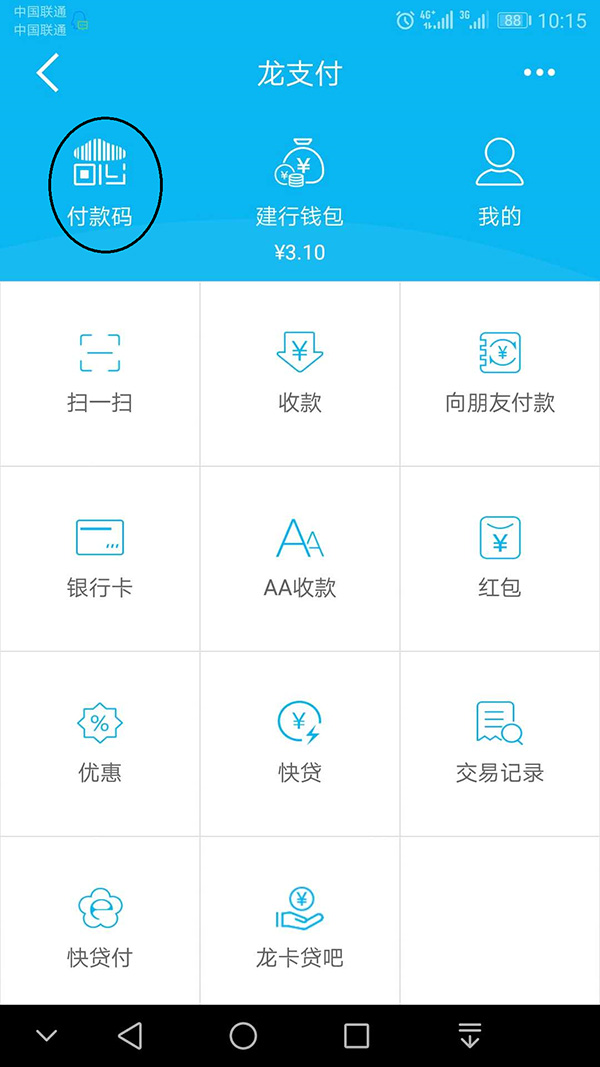The width and height of the screenshot is (600, 1067).
Task: Open 快贷付 option
Action: tap(100, 921)
